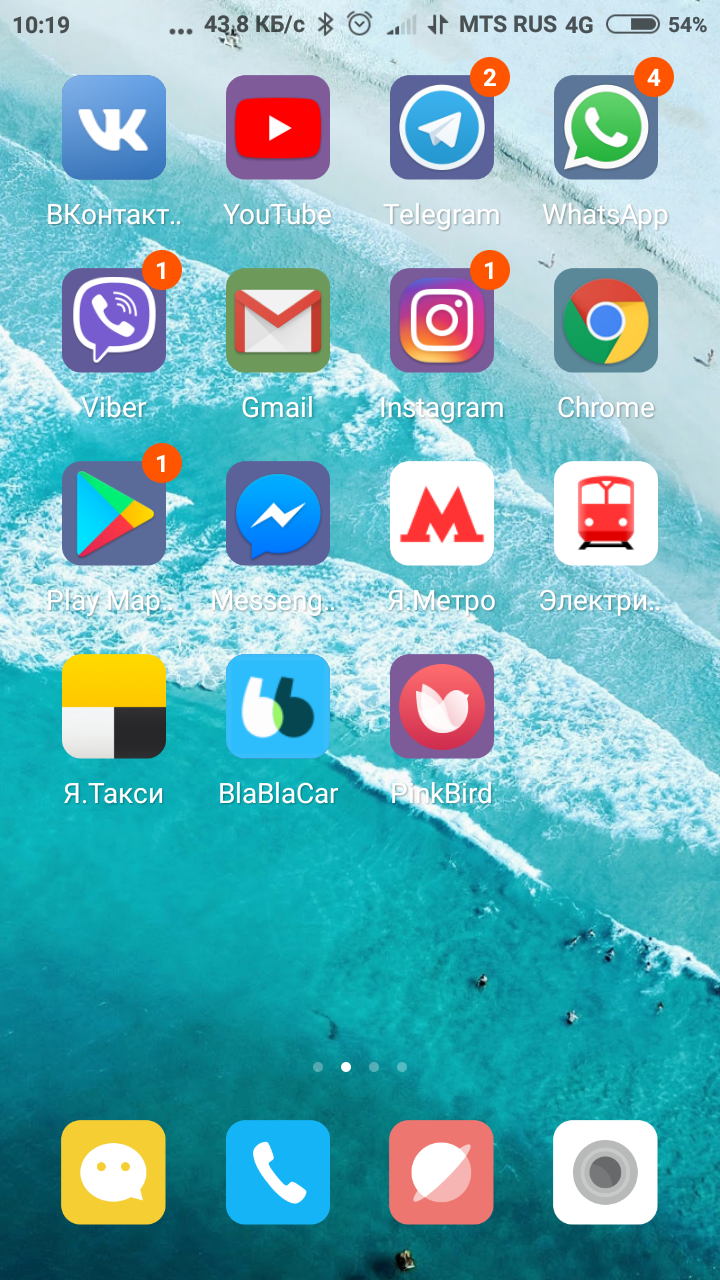Image resolution: width=720 pixels, height=1280 pixels.
Task: Open Telegram with 2 notifications
Action: coord(442,128)
